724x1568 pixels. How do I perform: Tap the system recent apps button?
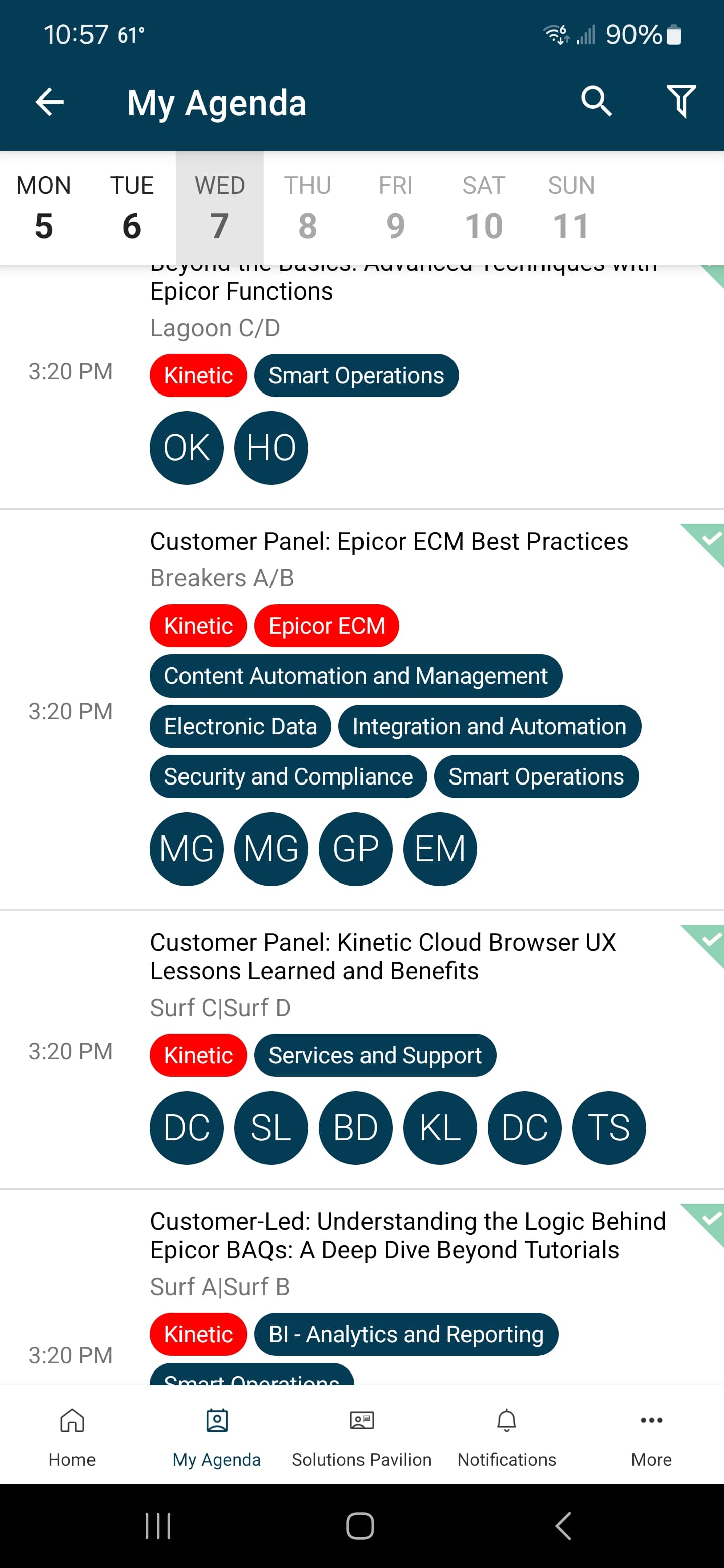pyautogui.click(x=158, y=1525)
